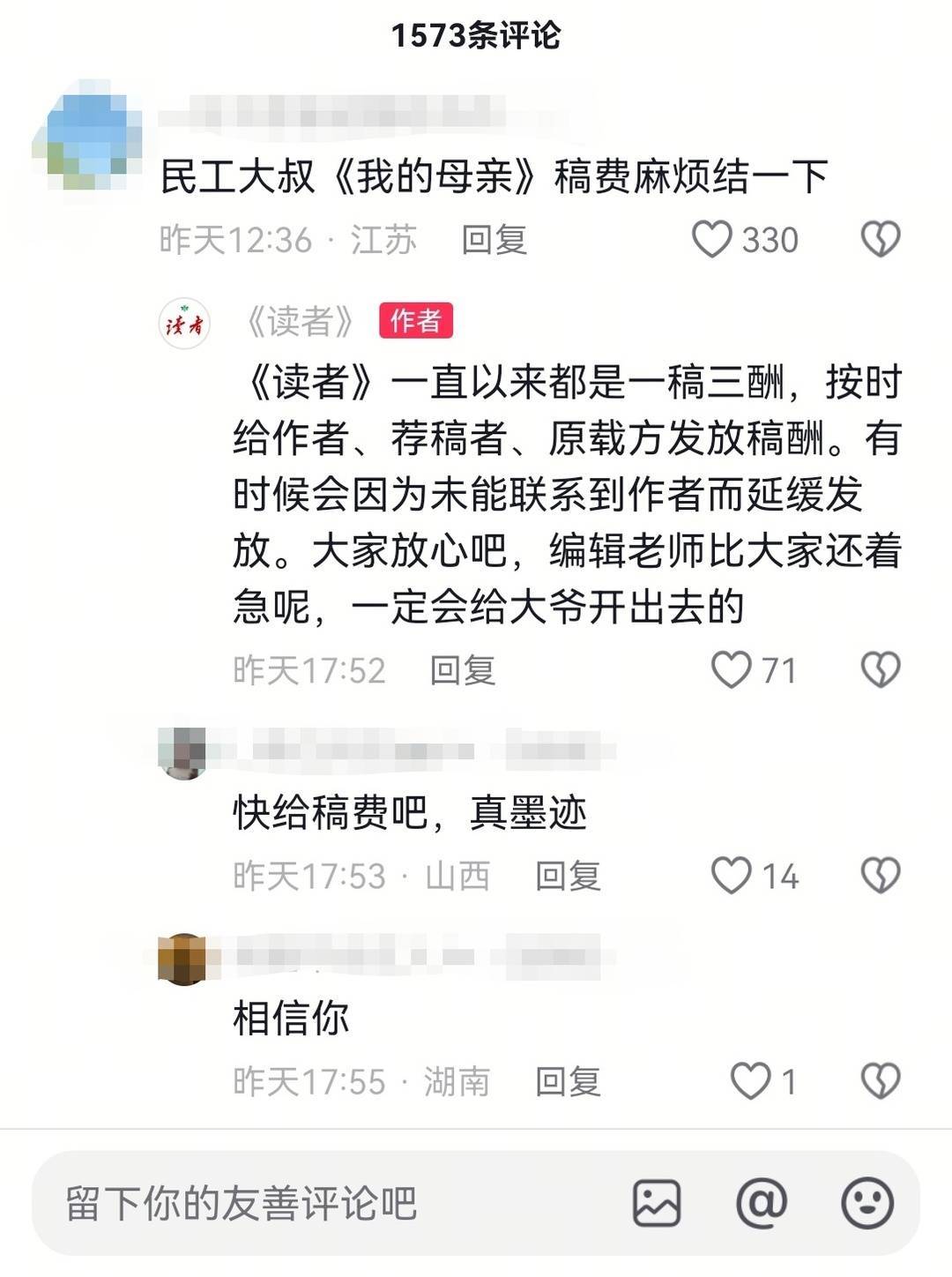Reply to the 山西 commenter

tap(568, 877)
